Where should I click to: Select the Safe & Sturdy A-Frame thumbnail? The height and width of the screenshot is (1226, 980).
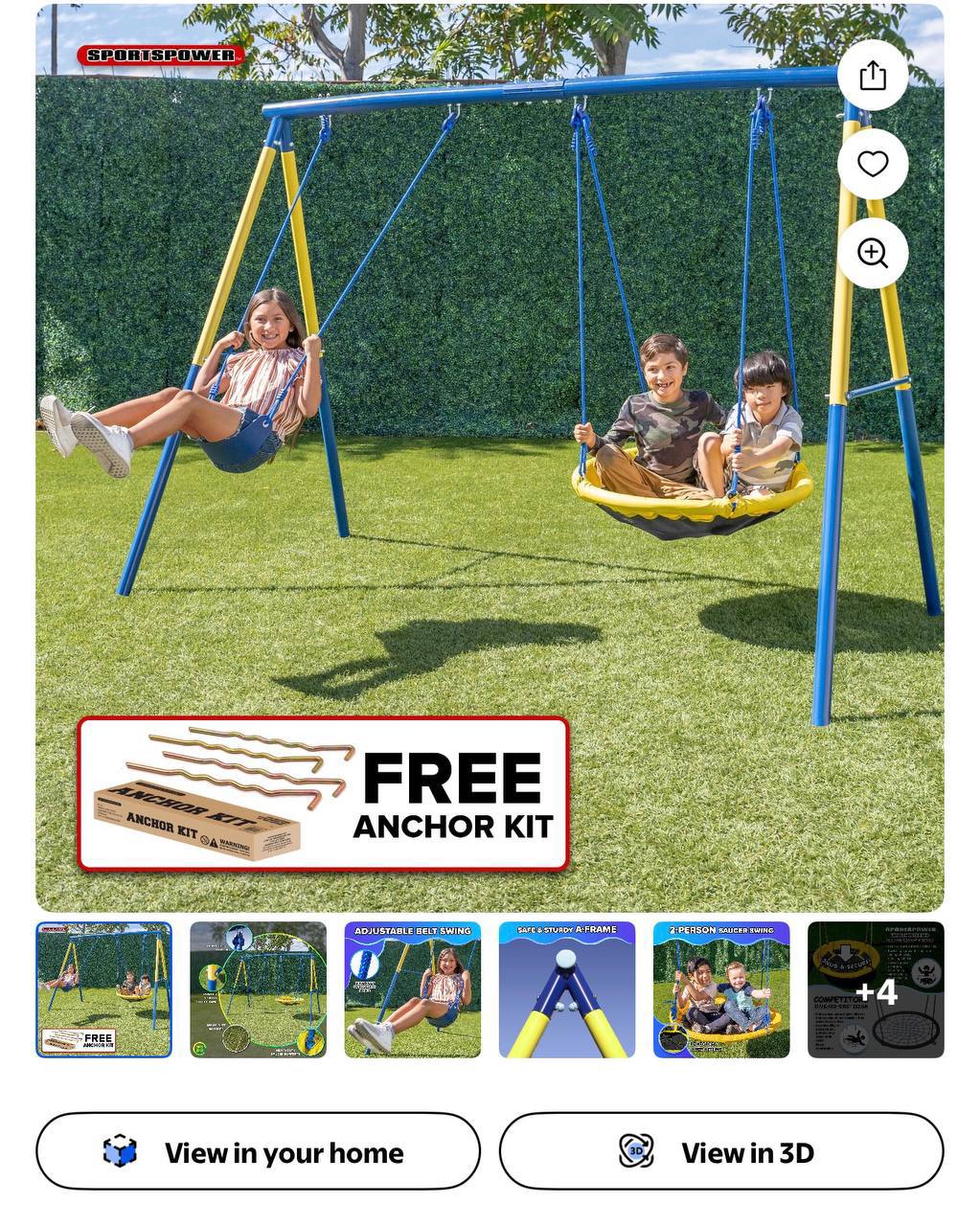tap(566, 989)
